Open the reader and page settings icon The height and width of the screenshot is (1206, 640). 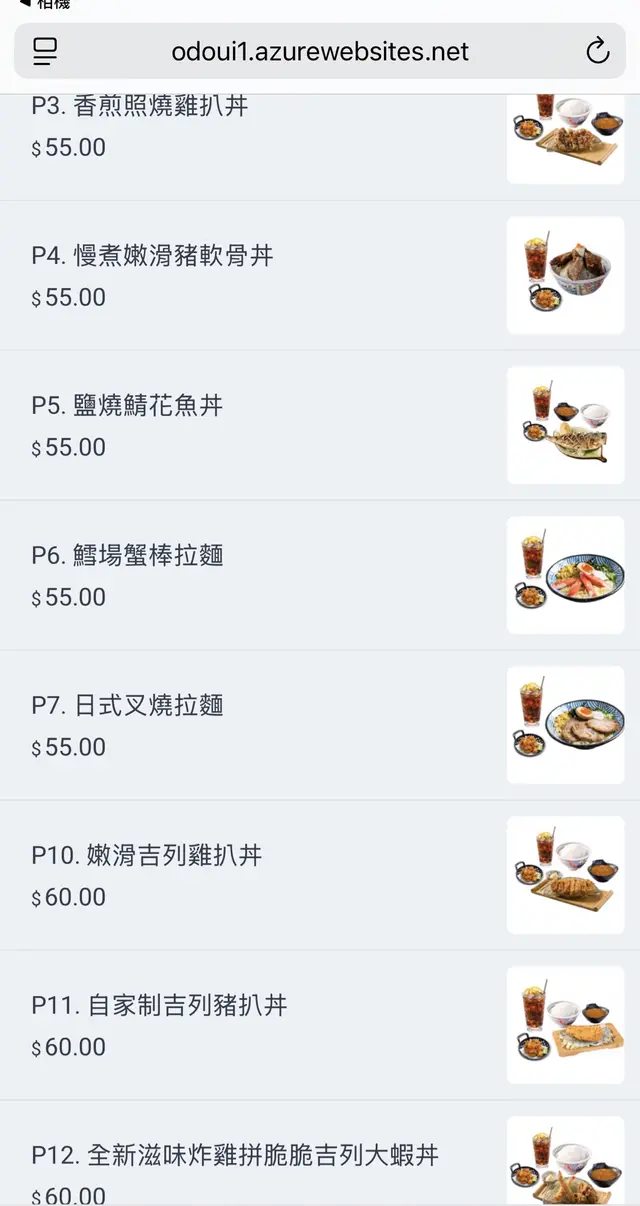coord(45,52)
